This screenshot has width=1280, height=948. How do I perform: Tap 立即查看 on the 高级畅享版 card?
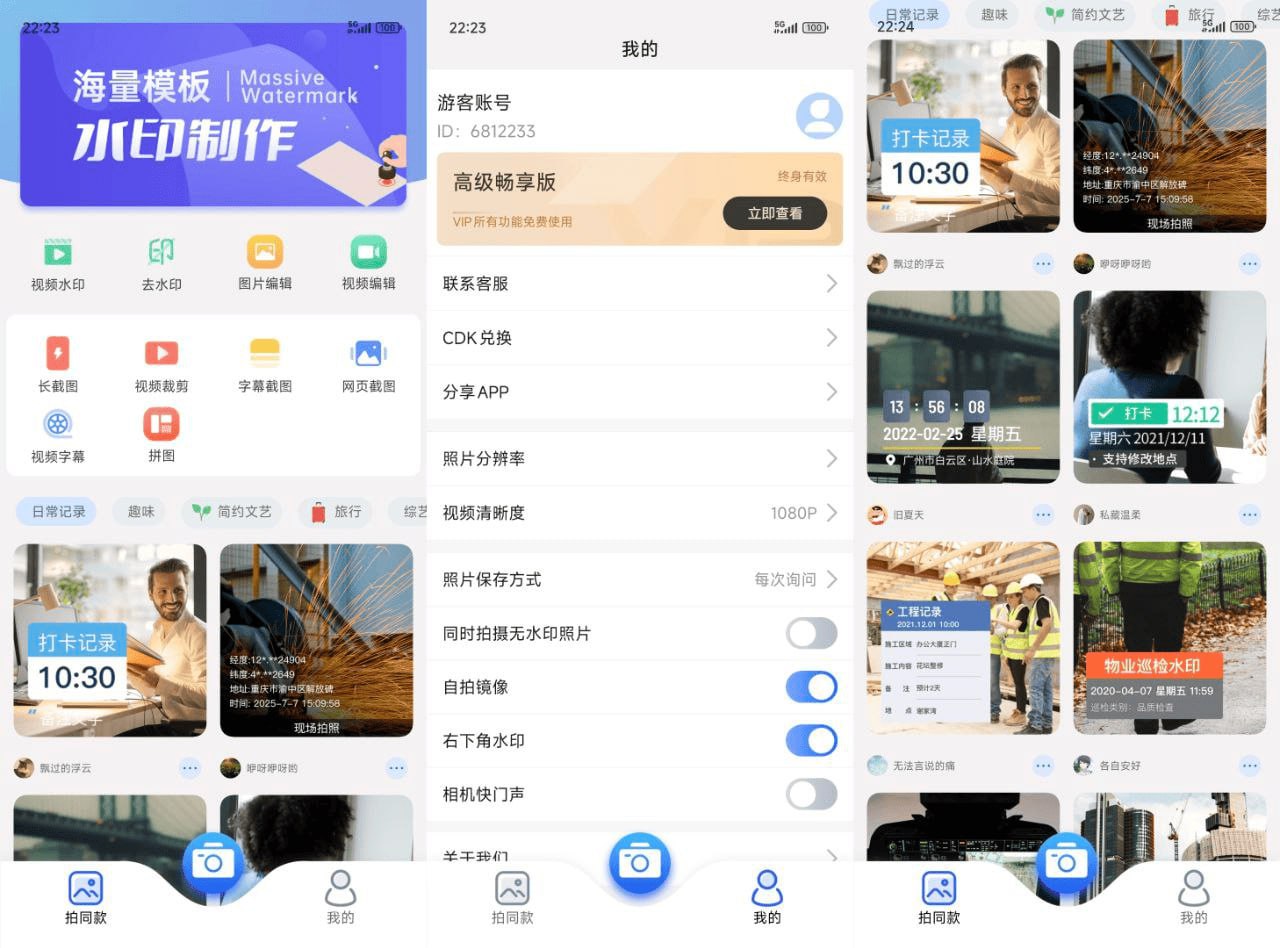coord(774,213)
